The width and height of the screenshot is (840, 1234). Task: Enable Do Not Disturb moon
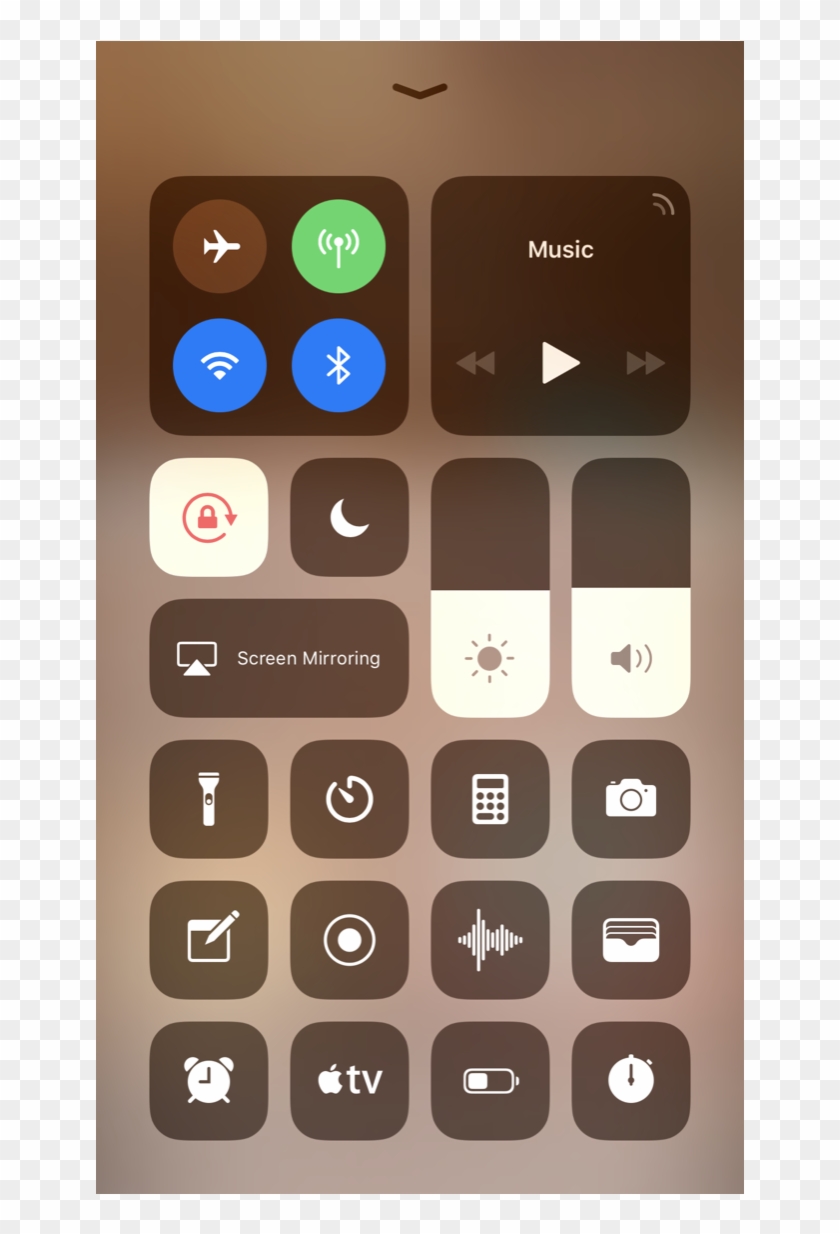click(x=349, y=517)
